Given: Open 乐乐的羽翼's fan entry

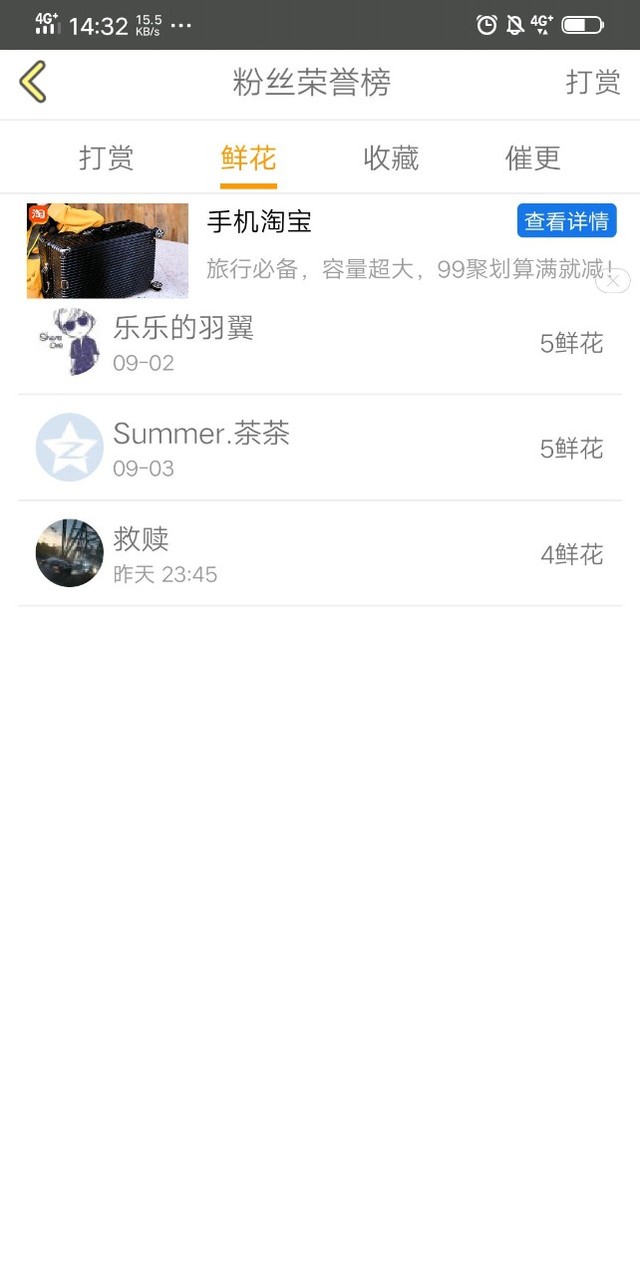Looking at the screenshot, I should pyautogui.click(x=320, y=343).
